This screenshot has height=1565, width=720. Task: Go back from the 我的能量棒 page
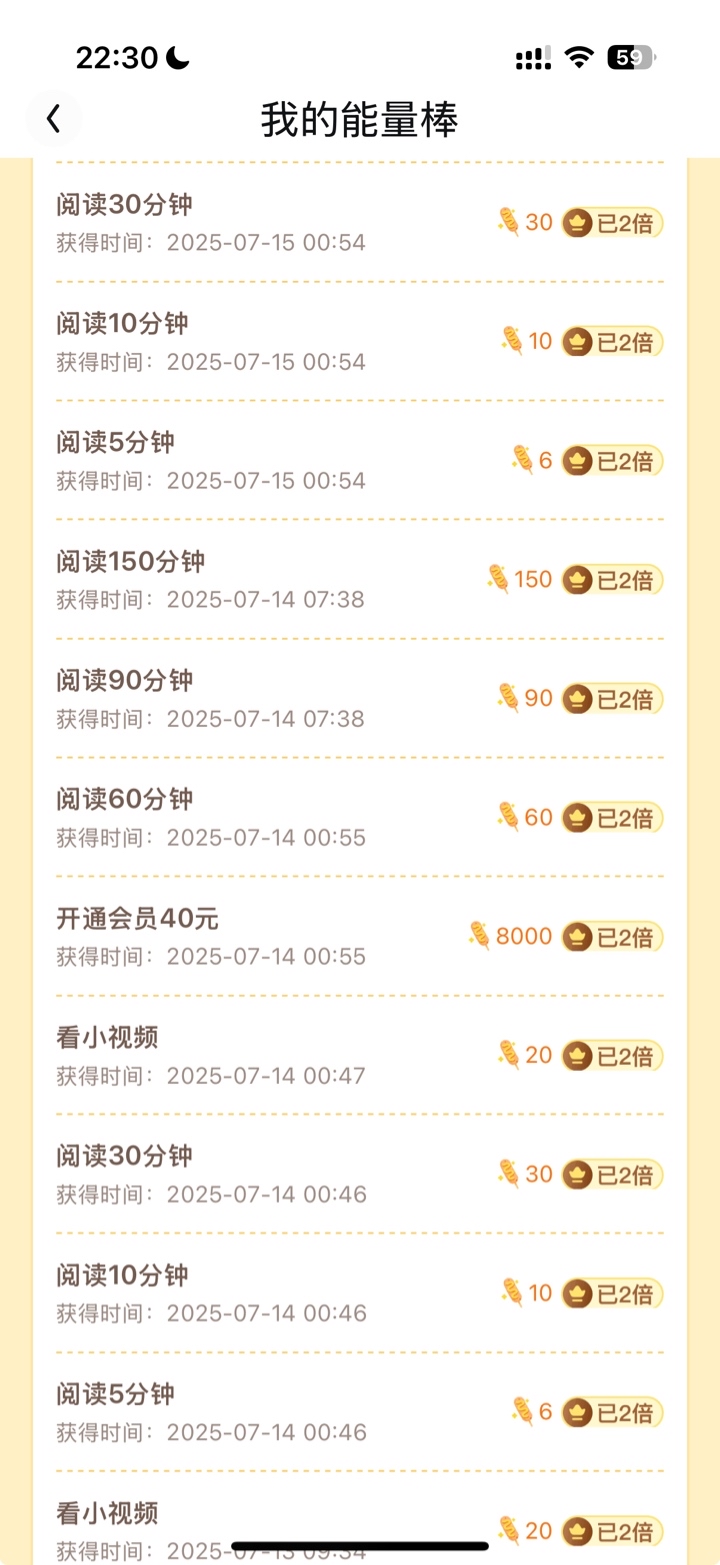[54, 119]
